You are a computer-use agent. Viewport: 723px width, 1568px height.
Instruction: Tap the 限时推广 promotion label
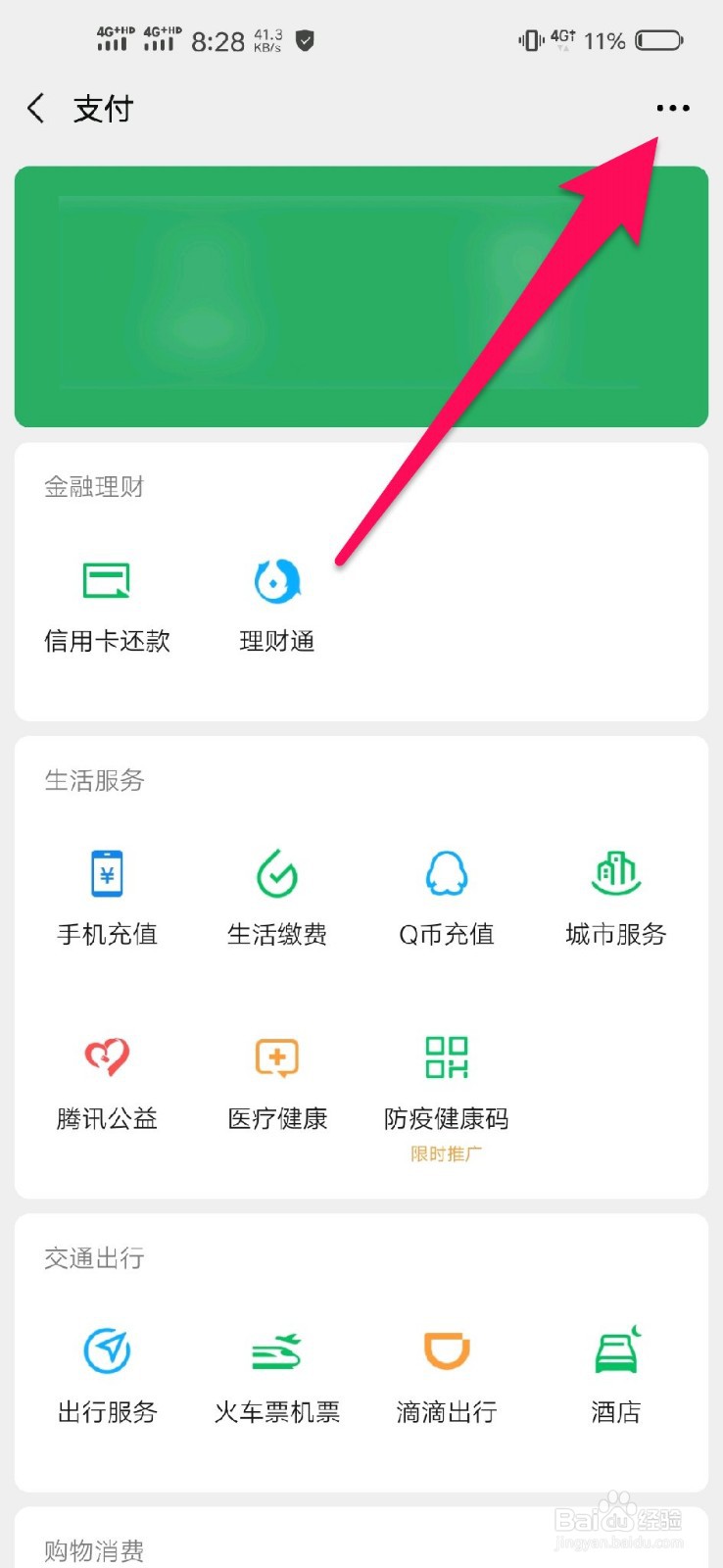click(x=446, y=1154)
